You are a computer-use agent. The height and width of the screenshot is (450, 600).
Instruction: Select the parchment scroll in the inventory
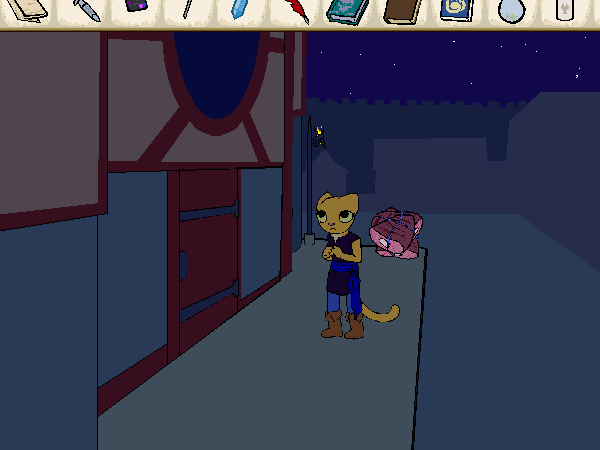[27, 9]
